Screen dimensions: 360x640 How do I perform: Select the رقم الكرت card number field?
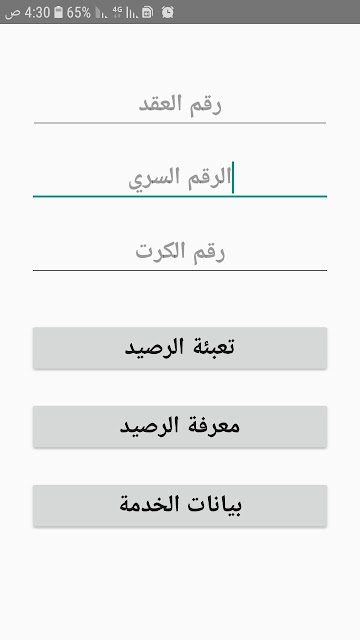coord(180,252)
